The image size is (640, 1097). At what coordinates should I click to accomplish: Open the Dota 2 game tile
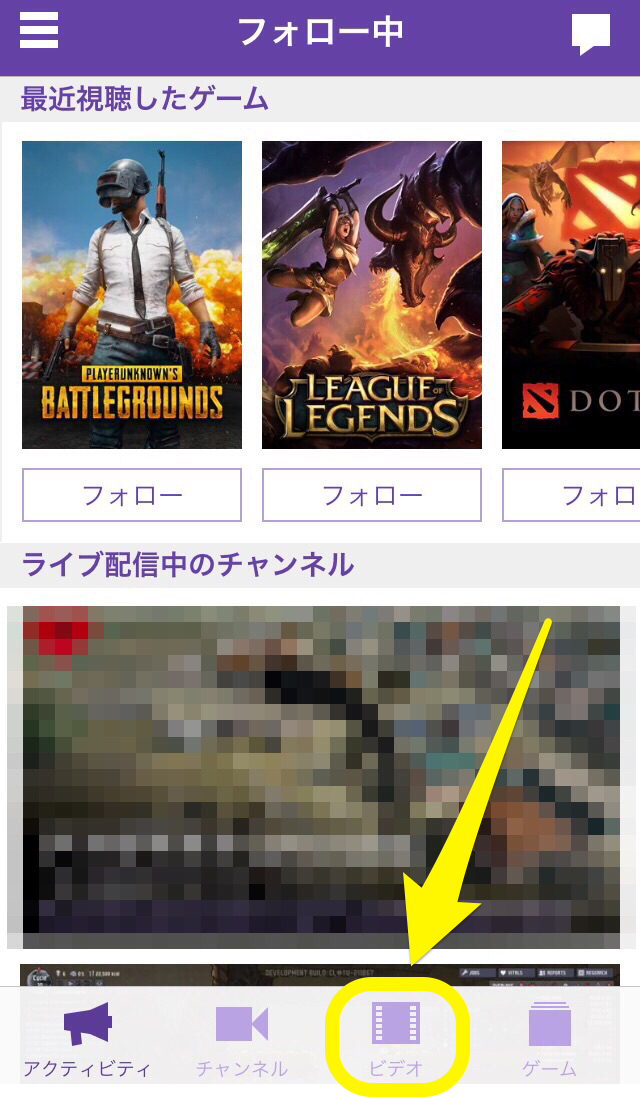(571, 295)
